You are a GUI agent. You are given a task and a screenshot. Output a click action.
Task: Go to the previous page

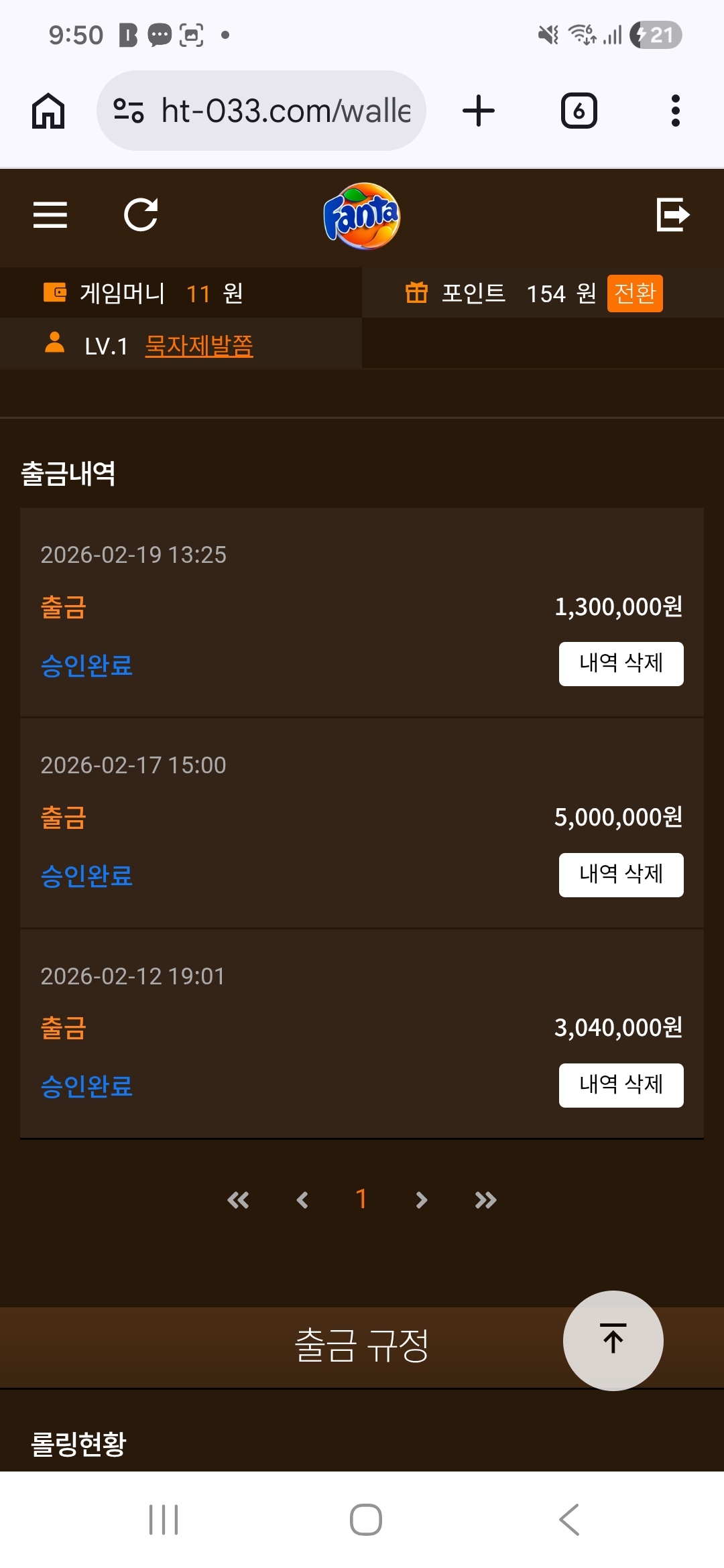[302, 1199]
